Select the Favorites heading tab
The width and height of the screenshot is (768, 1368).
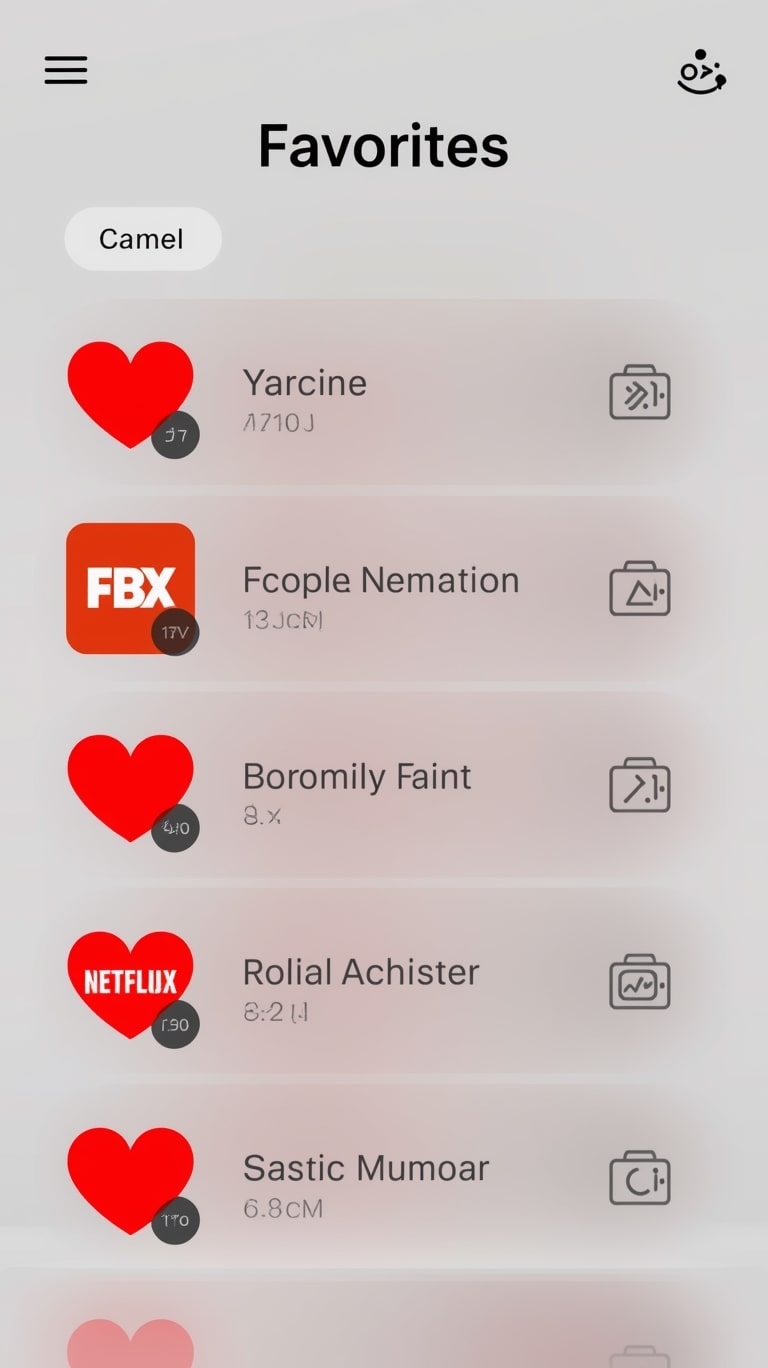(x=384, y=145)
